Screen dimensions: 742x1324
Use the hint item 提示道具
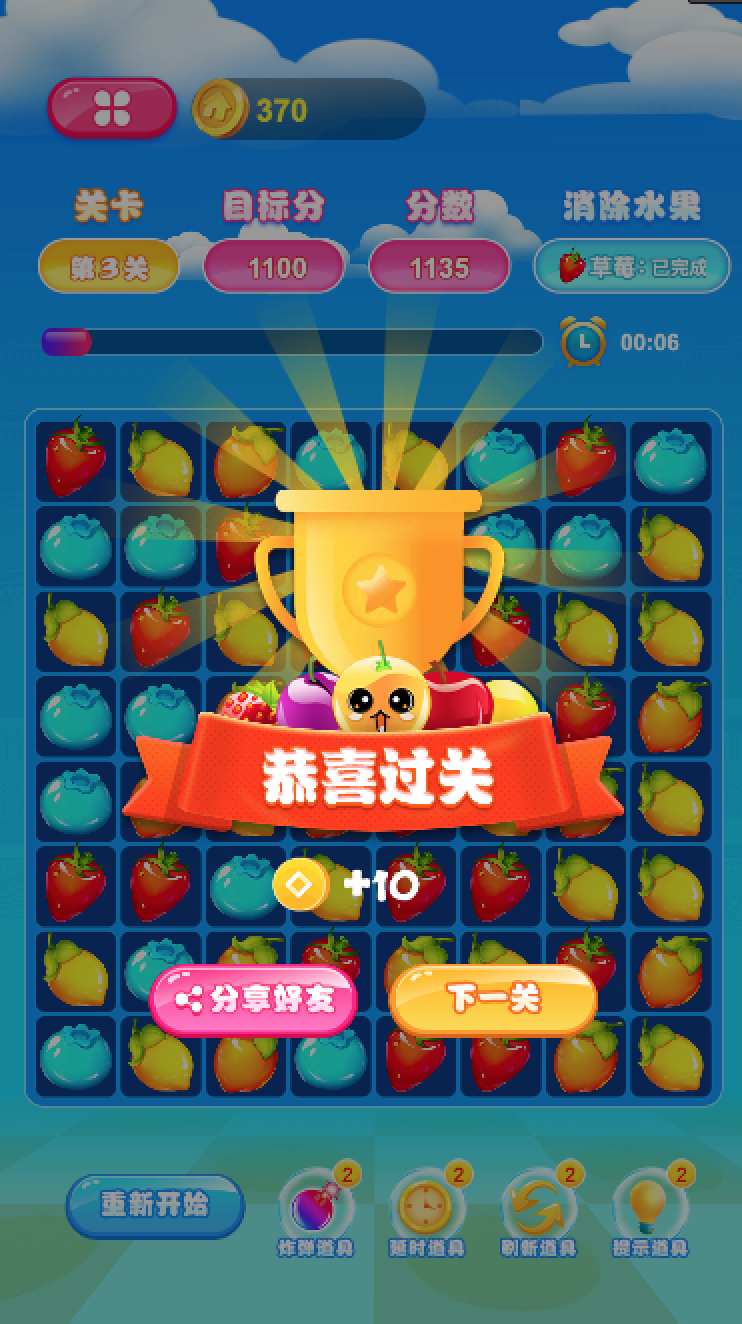649,1208
